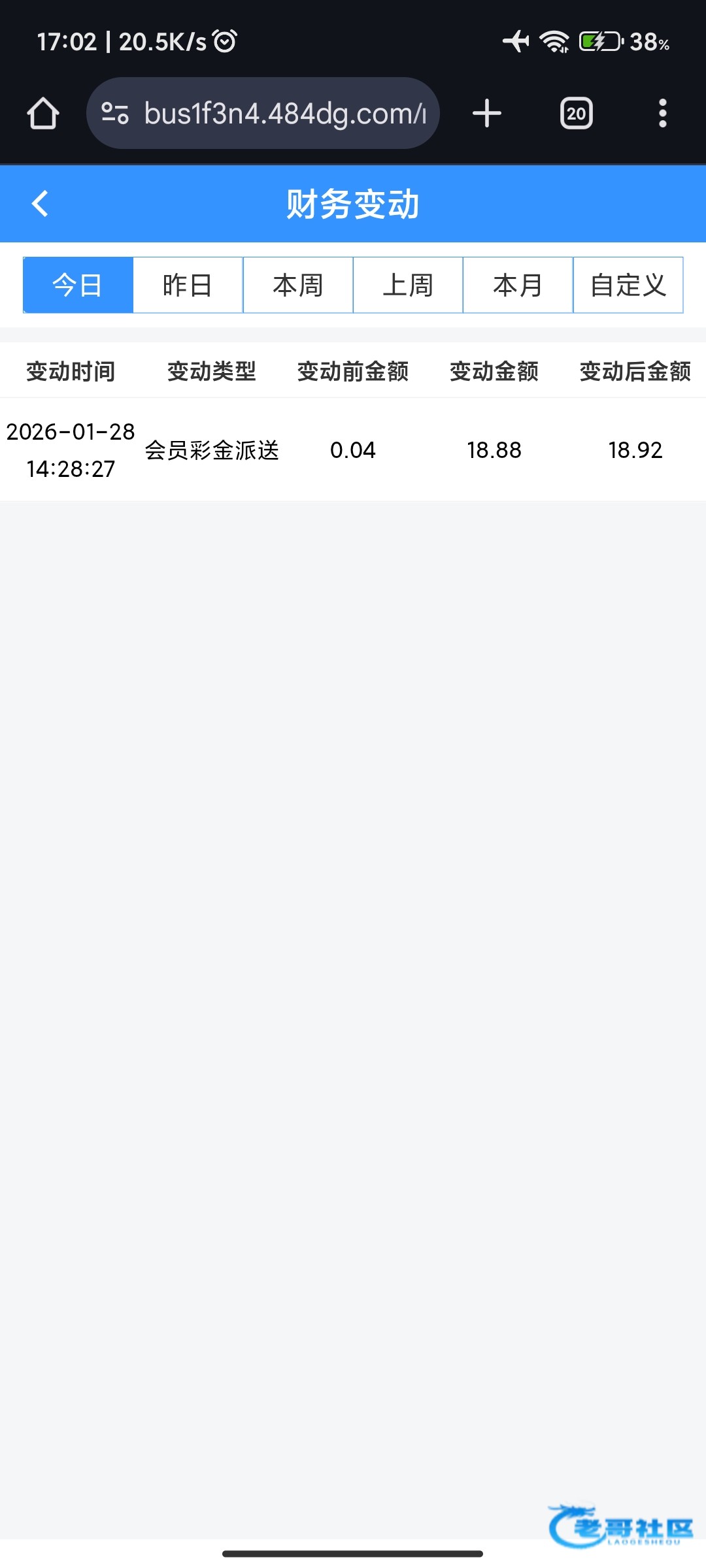Show 本周 financial changes
706x1568 pixels.
tap(298, 286)
